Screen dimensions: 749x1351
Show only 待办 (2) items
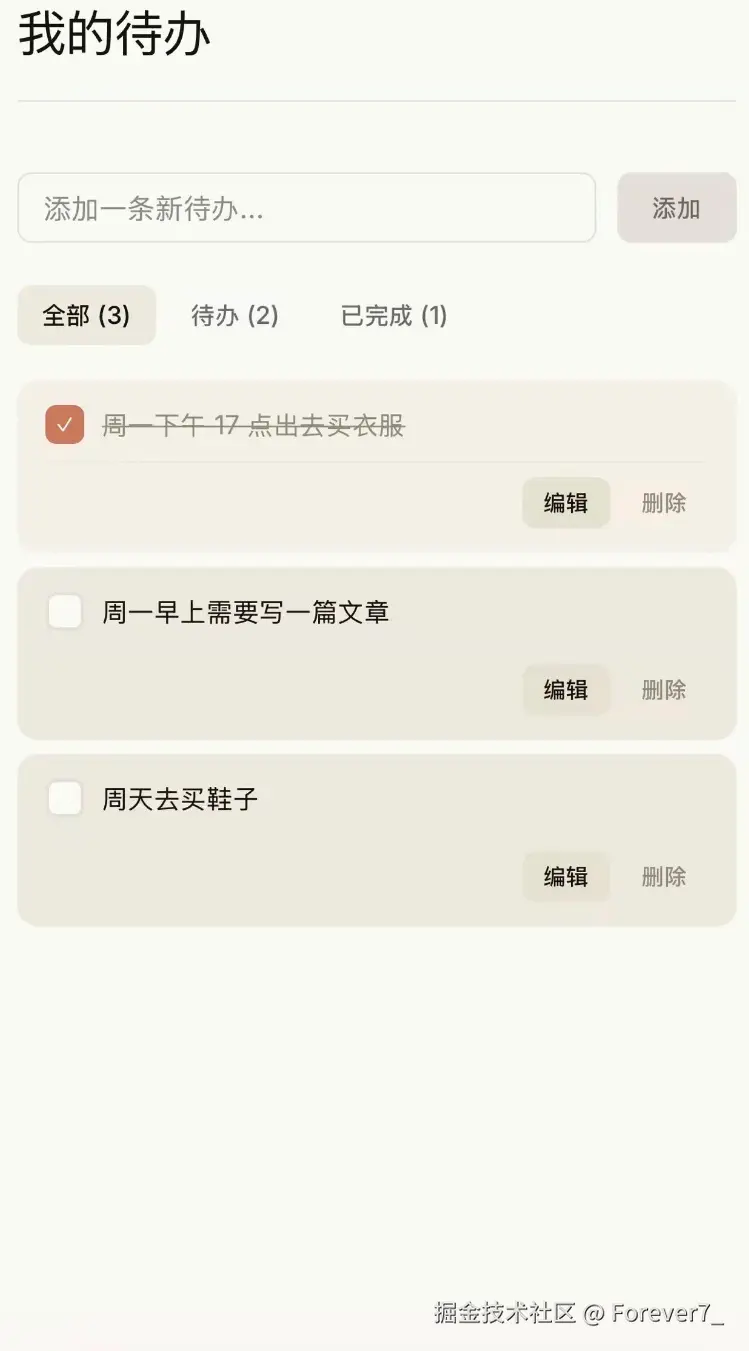[x=235, y=315]
